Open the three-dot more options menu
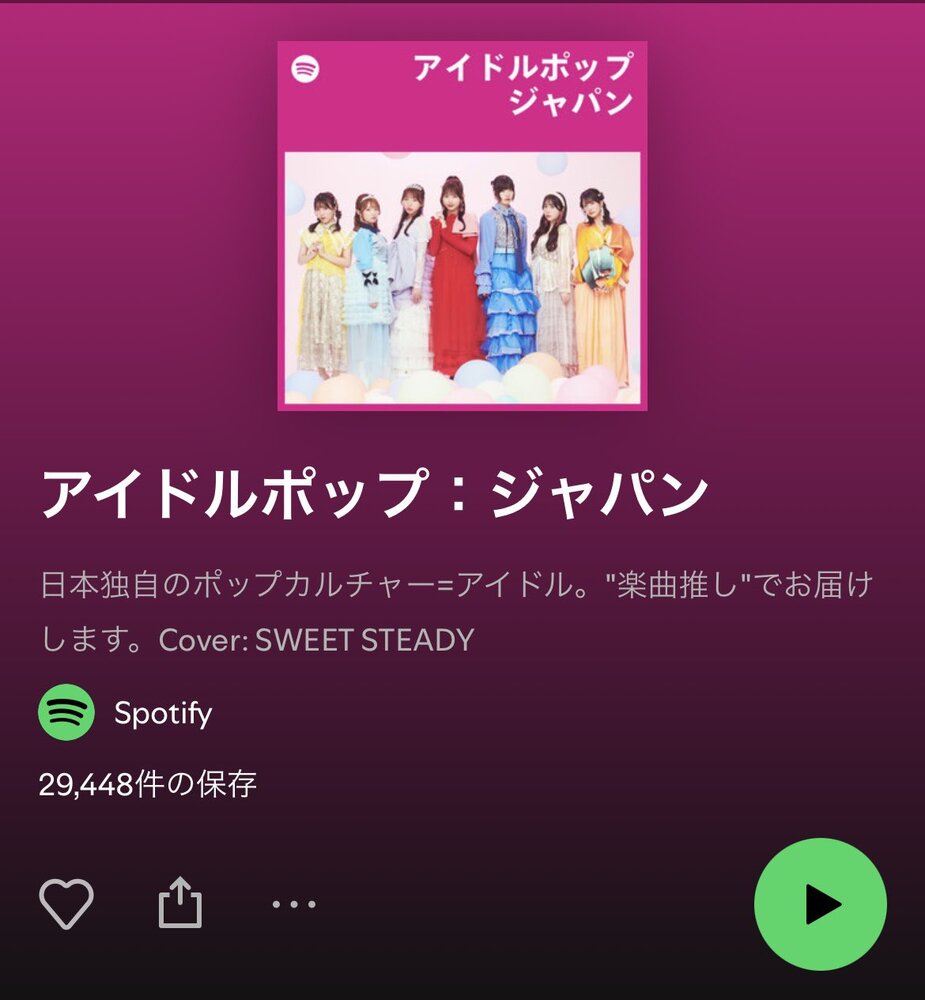 pos(294,904)
